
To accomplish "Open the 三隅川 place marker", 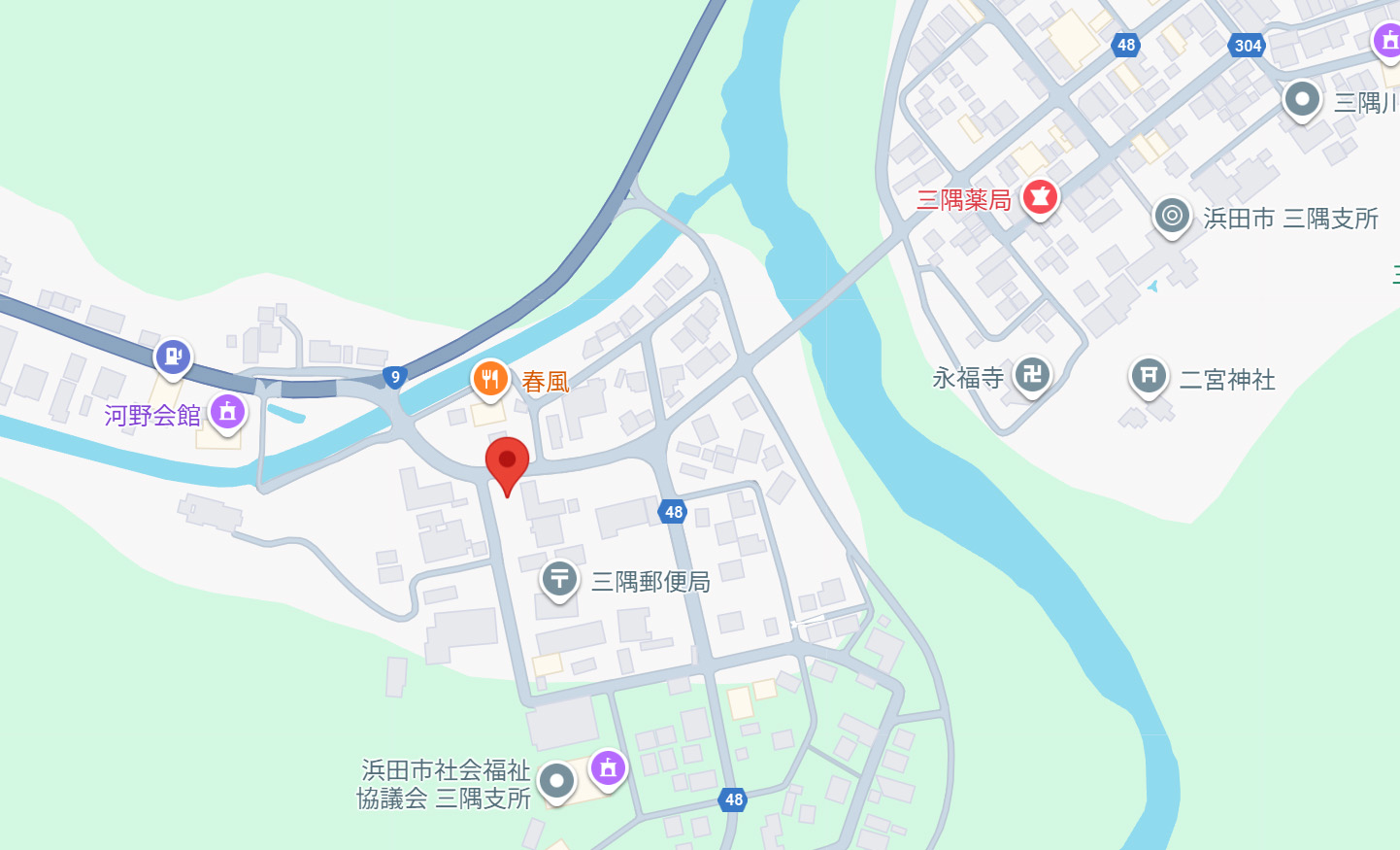I will pyautogui.click(x=1302, y=100).
